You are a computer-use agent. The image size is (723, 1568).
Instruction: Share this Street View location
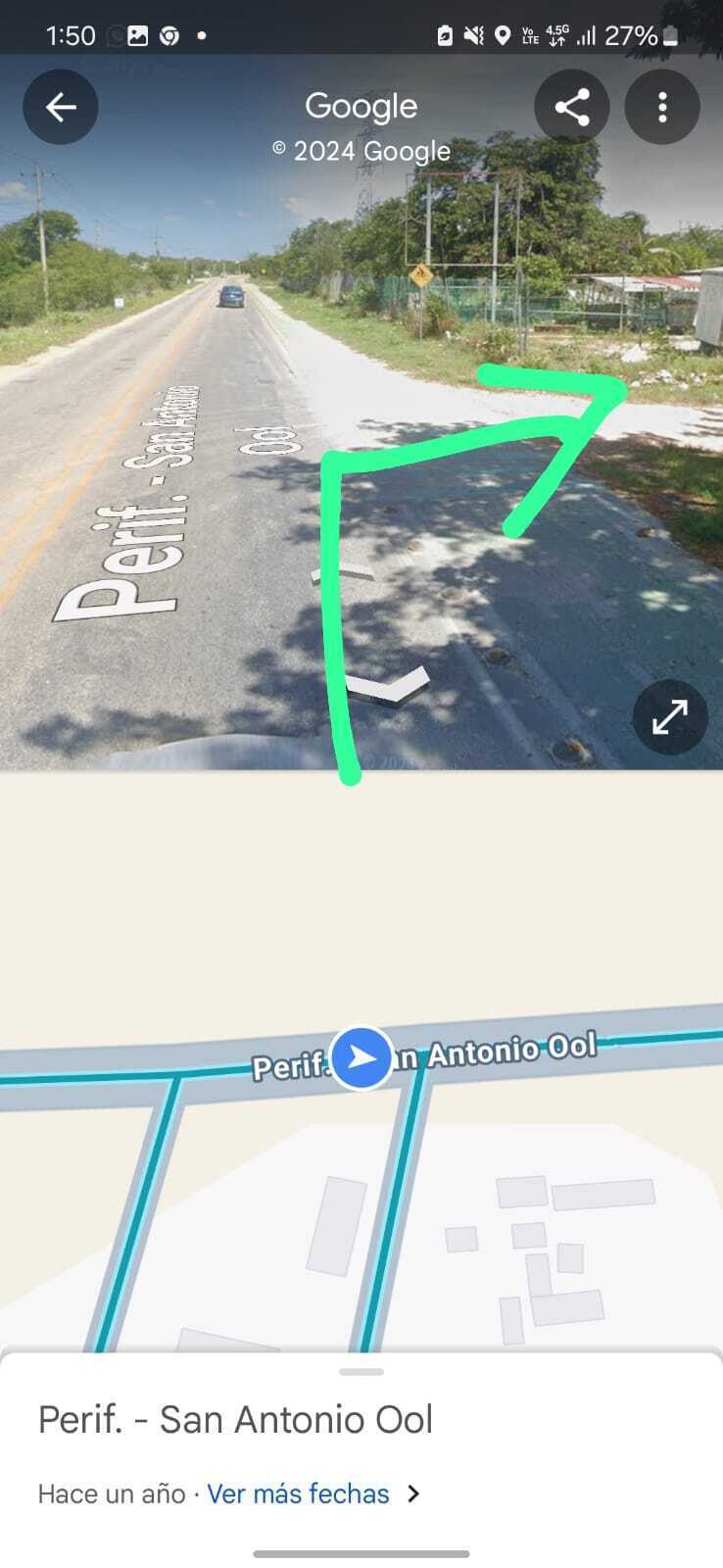coord(572,107)
